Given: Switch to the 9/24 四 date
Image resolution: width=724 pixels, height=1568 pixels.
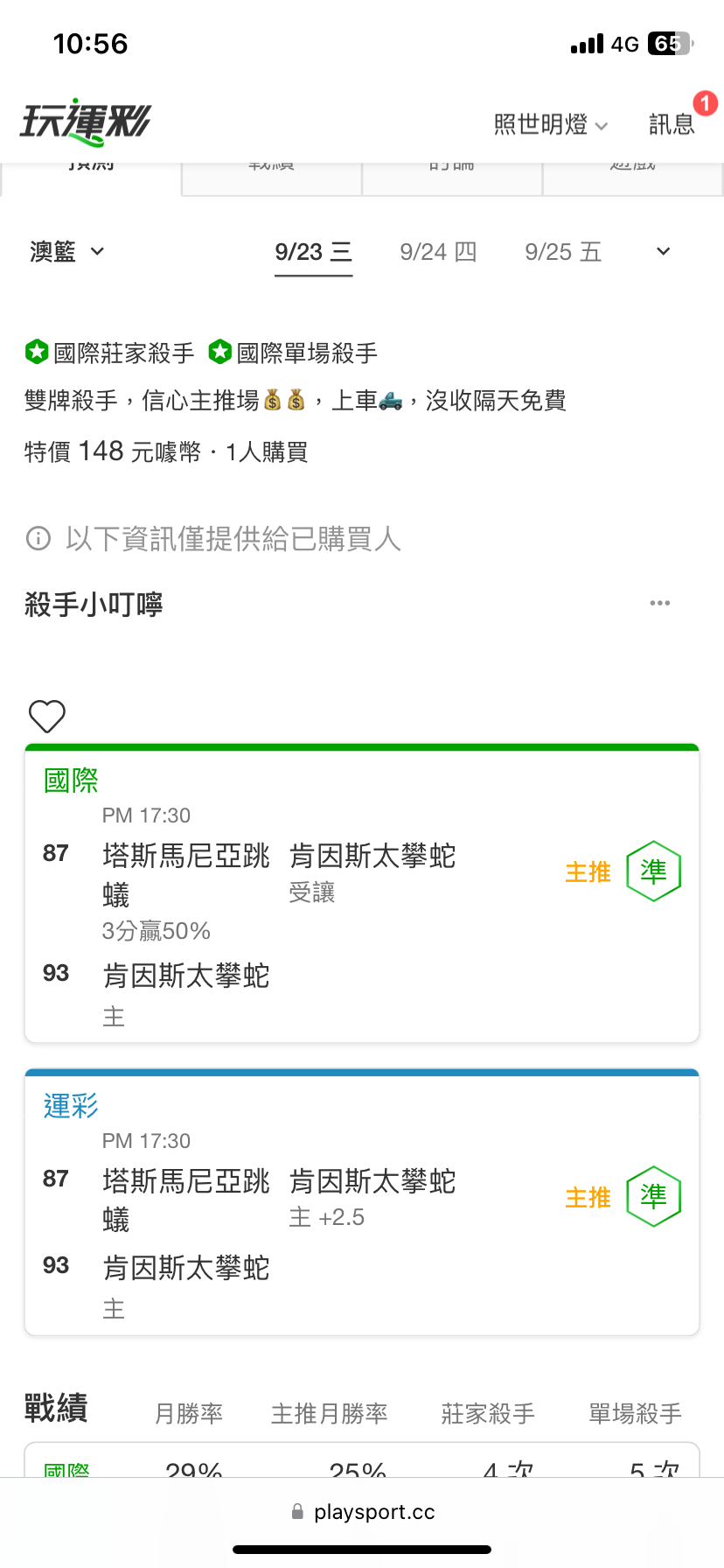Looking at the screenshot, I should pos(438,253).
